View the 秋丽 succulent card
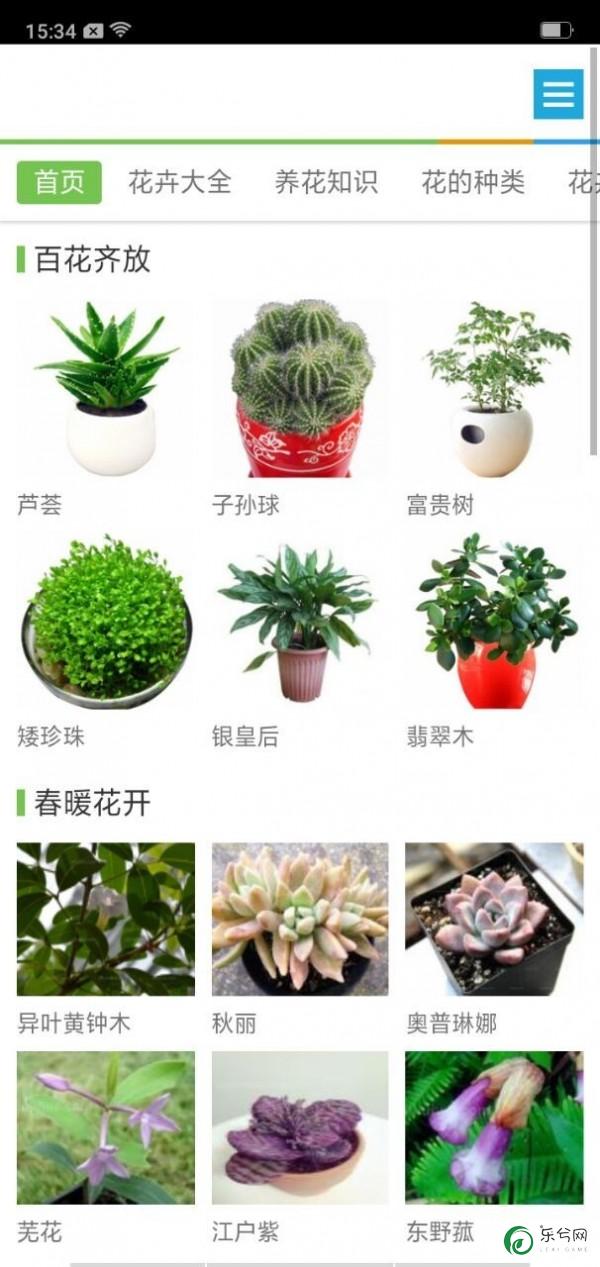The height and width of the screenshot is (1267, 600). [300, 939]
